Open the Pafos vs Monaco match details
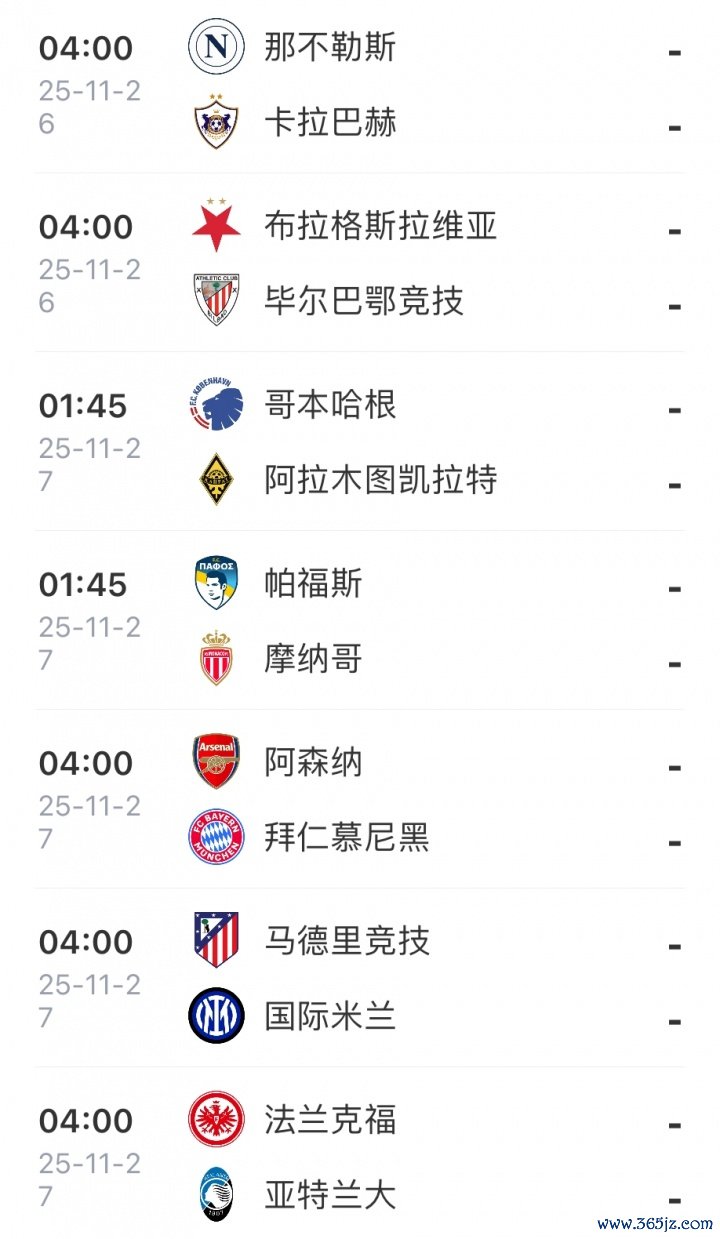The width and height of the screenshot is (720, 1239). (x=360, y=621)
